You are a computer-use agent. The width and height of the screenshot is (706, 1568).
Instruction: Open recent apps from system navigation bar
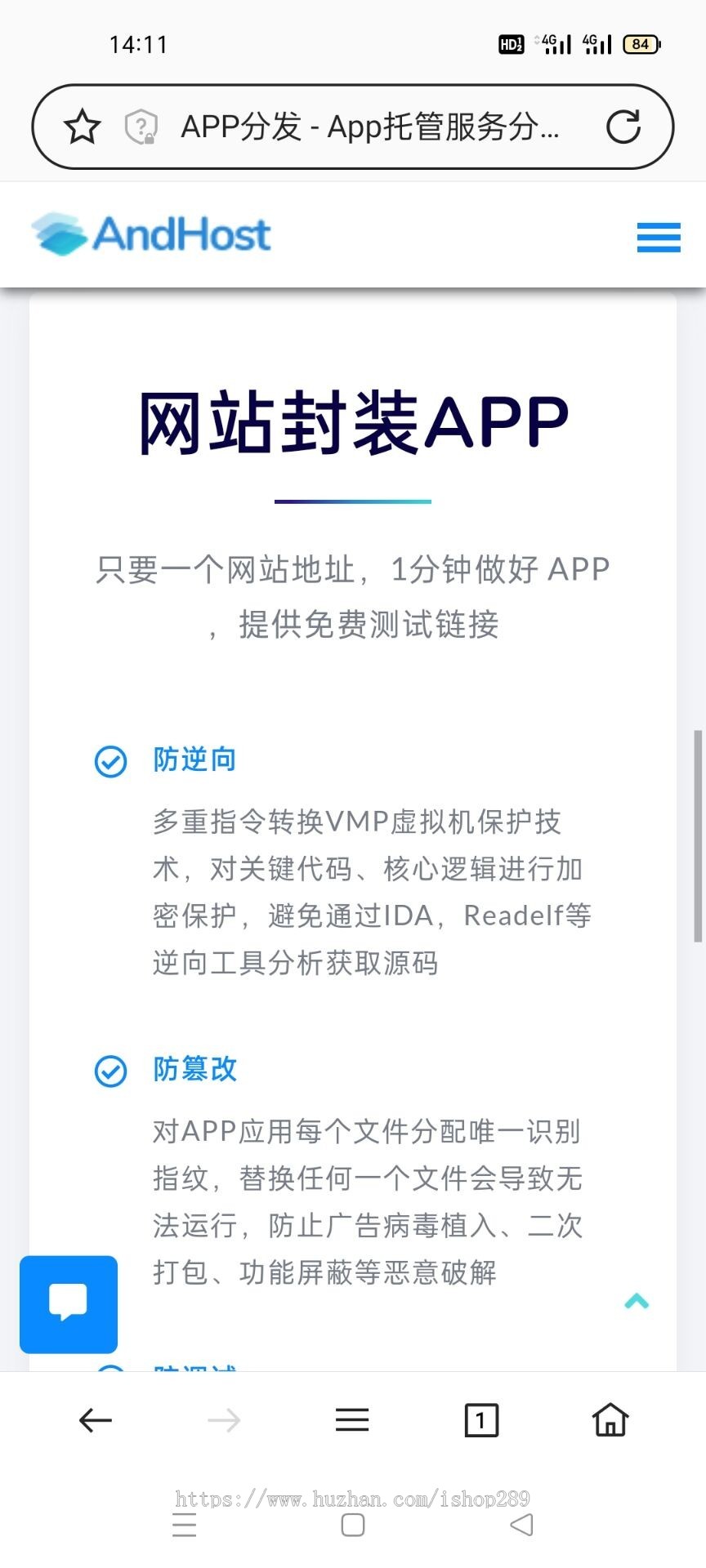(x=185, y=1525)
